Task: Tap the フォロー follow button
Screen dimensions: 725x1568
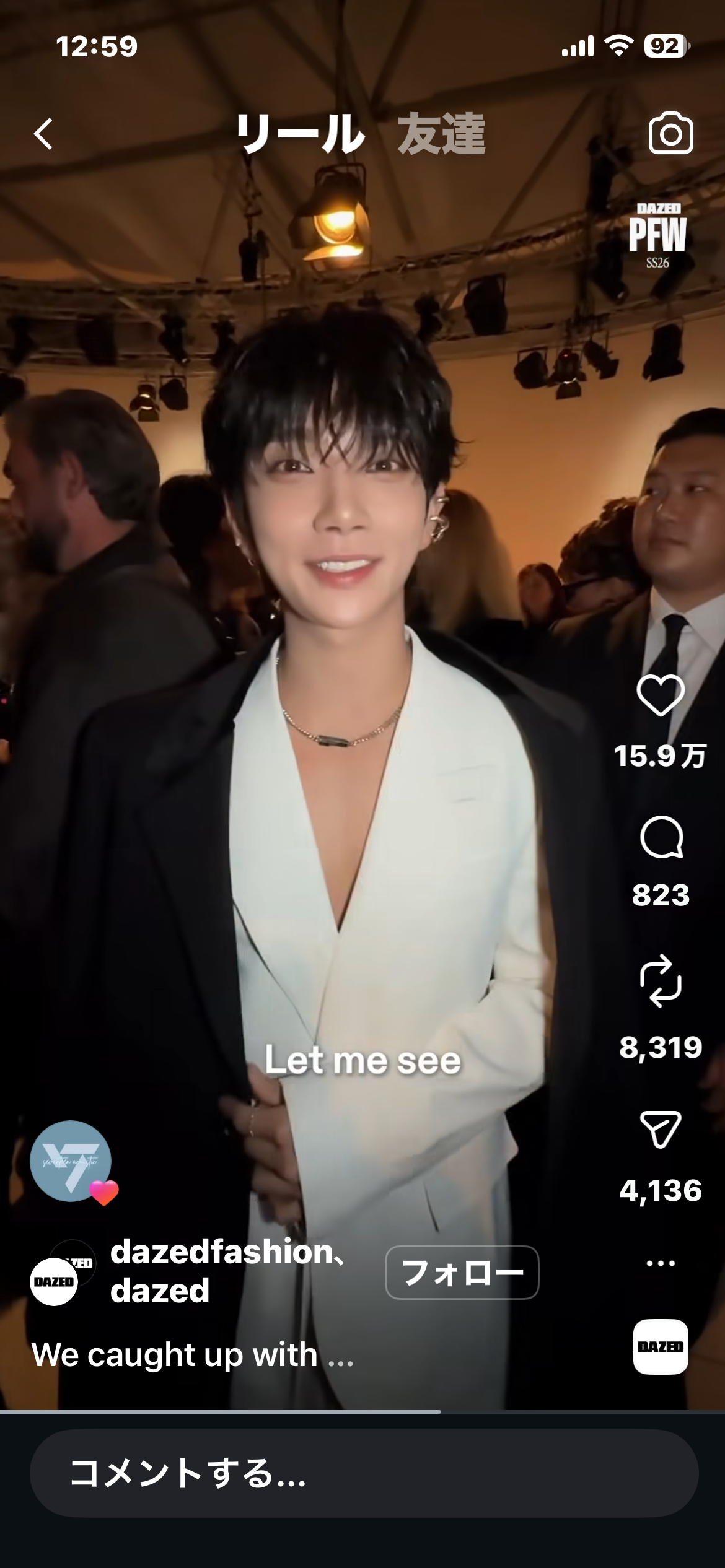Action: (462, 1273)
